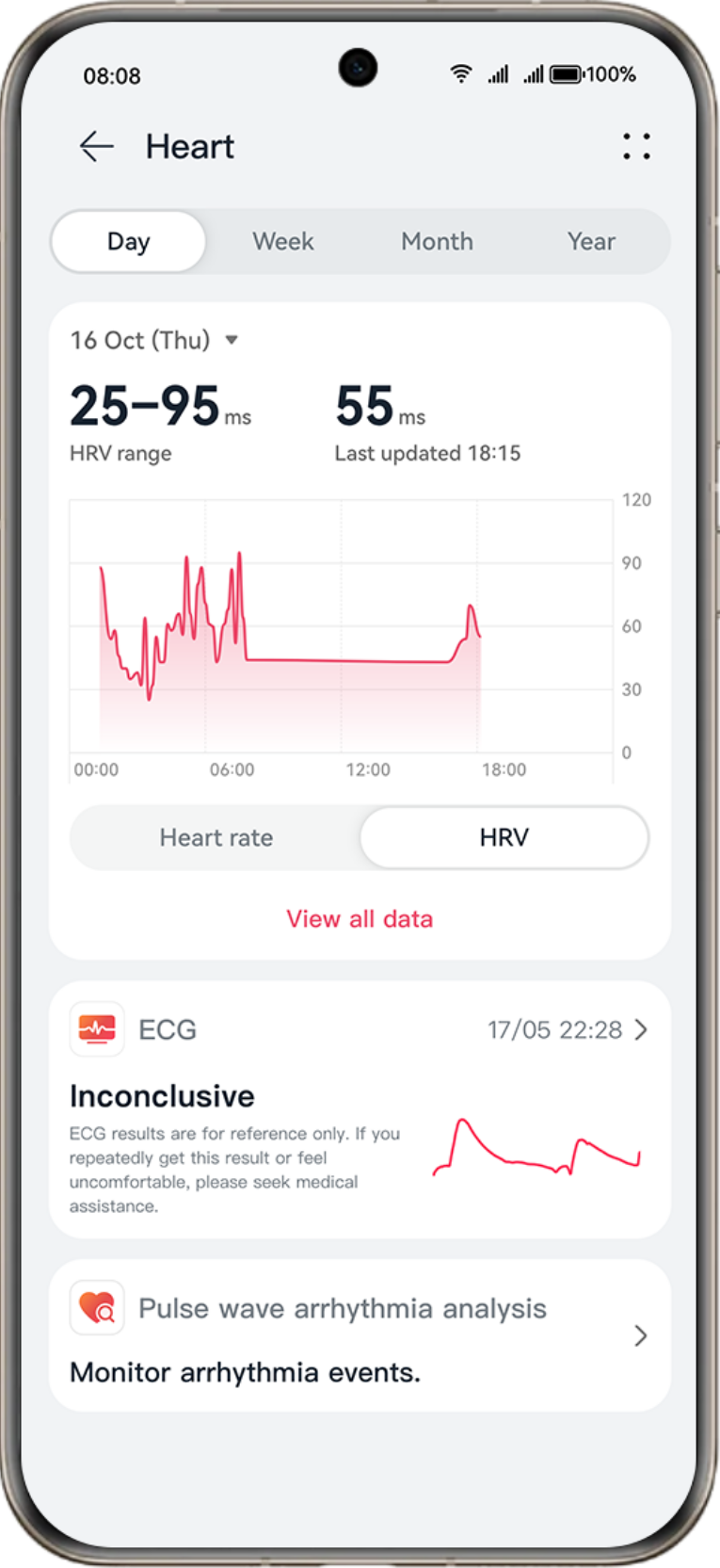Select the Month view tab
The width and height of the screenshot is (720, 1568).
437,241
